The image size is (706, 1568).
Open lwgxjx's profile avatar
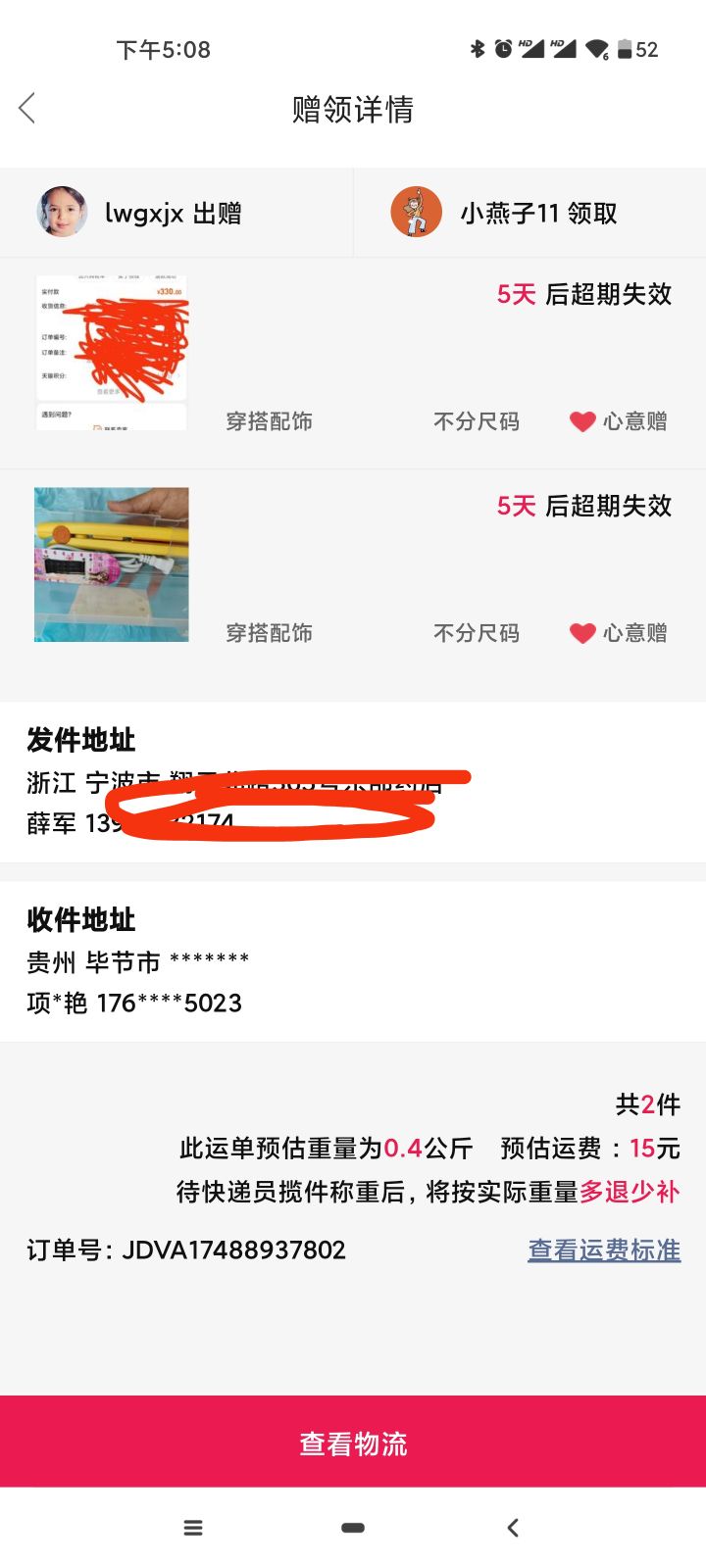point(62,212)
